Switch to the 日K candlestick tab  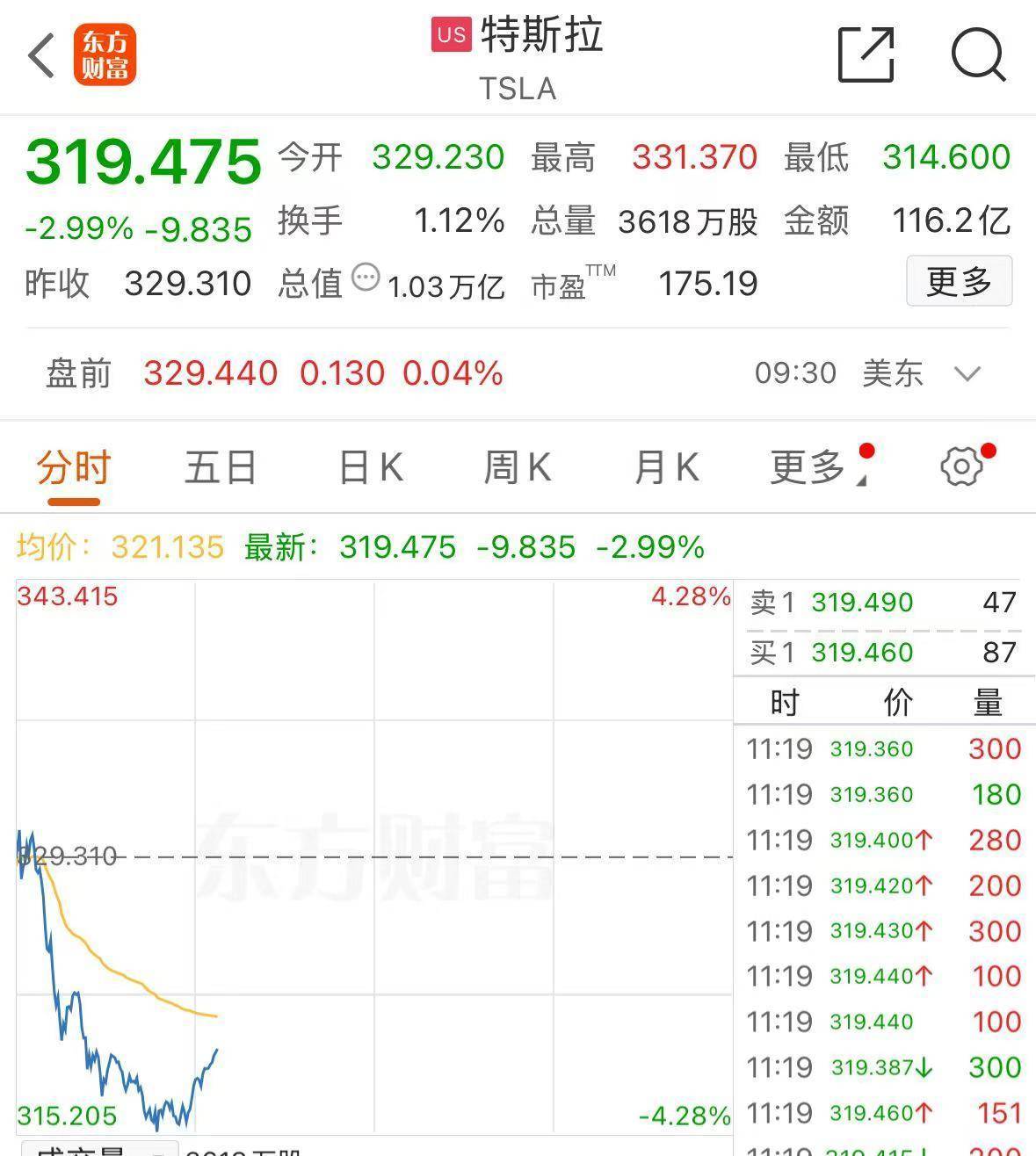coord(370,466)
